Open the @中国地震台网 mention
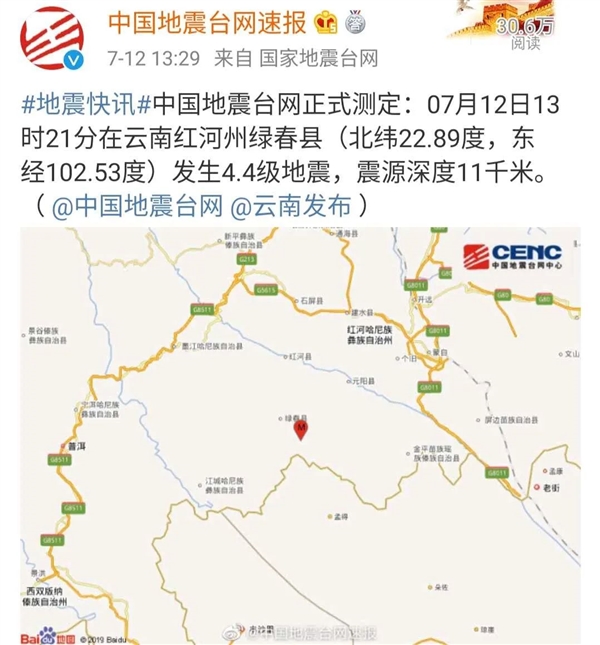Viewport: 600px width, 645px height. (x=134, y=207)
